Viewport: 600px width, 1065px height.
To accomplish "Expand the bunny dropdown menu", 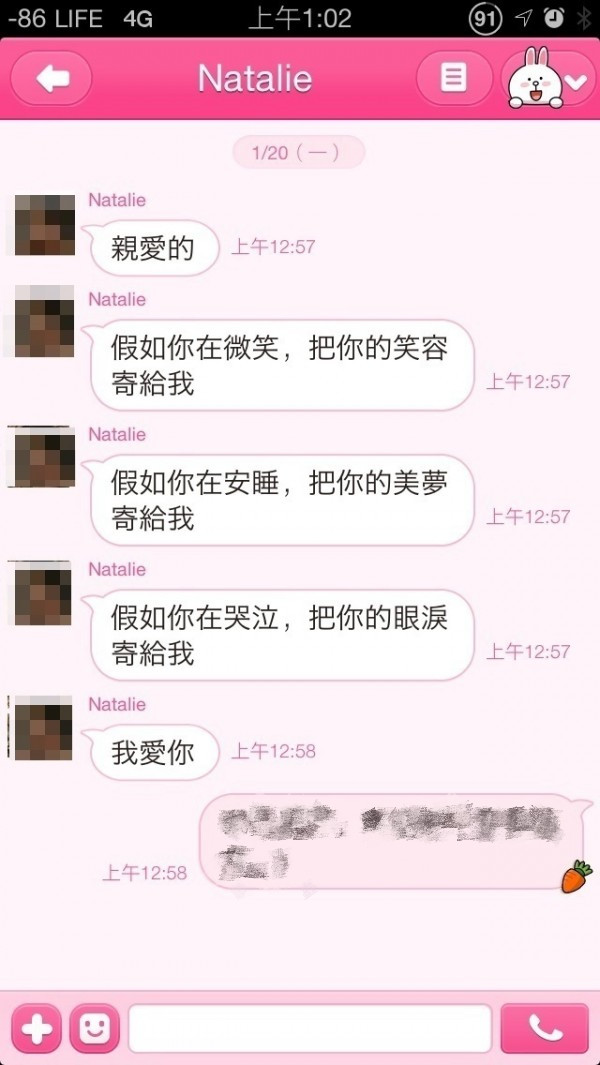I will click(548, 80).
